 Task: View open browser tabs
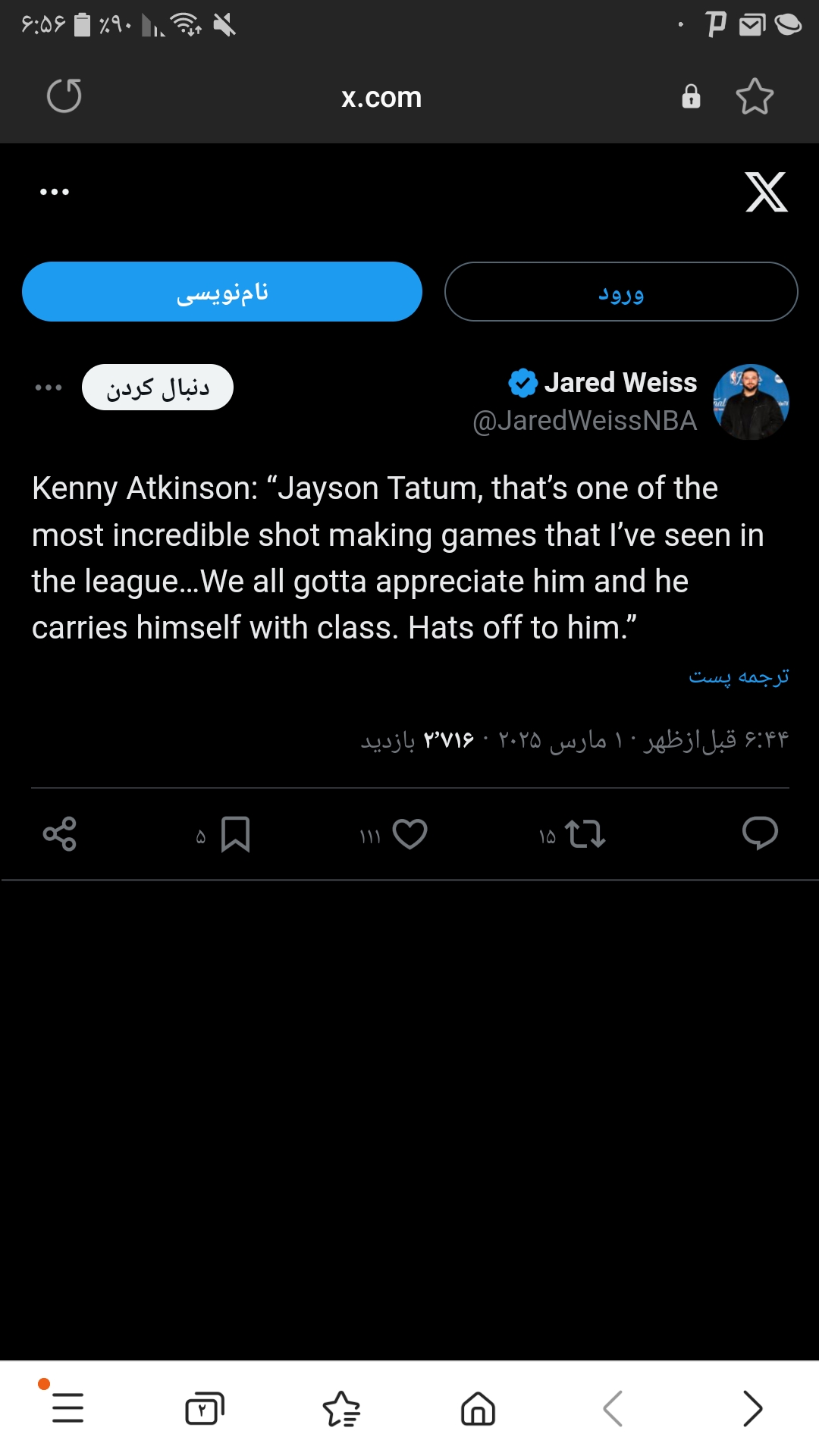[x=205, y=1409]
